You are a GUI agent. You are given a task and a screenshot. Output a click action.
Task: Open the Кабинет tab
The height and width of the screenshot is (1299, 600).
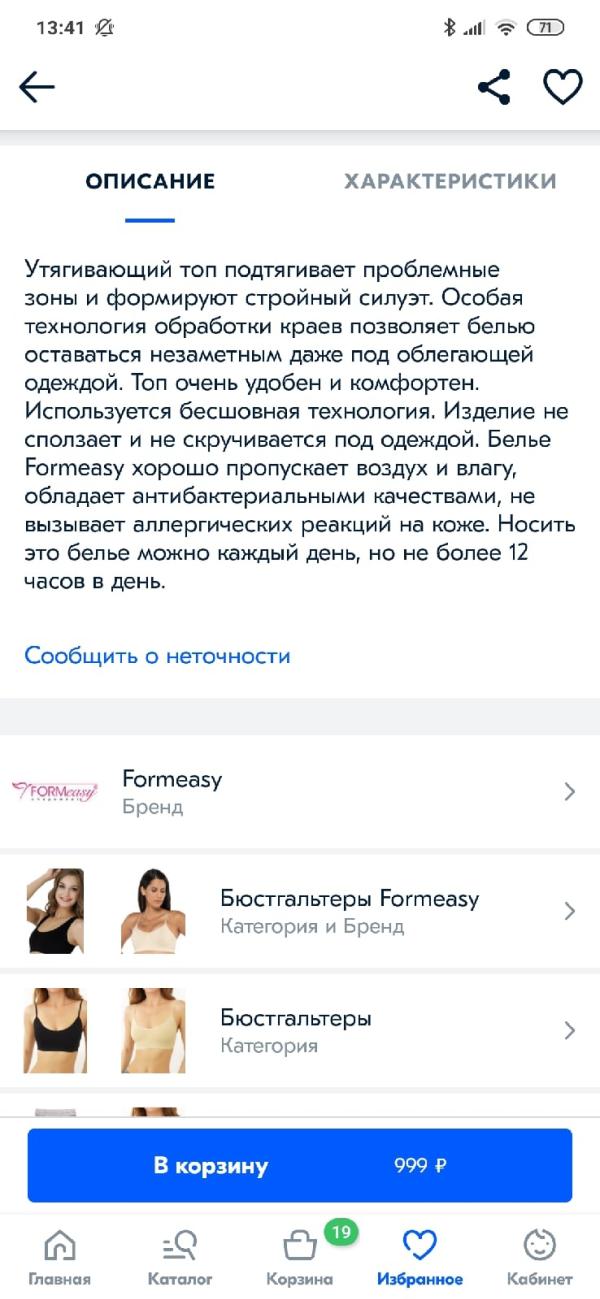coord(540,1257)
